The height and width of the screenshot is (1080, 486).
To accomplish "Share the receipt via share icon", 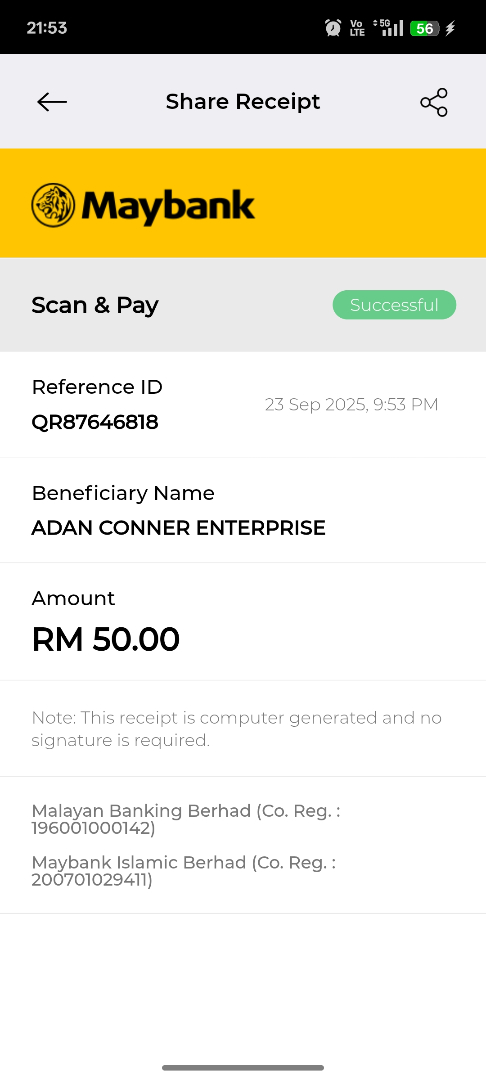I will [434, 102].
